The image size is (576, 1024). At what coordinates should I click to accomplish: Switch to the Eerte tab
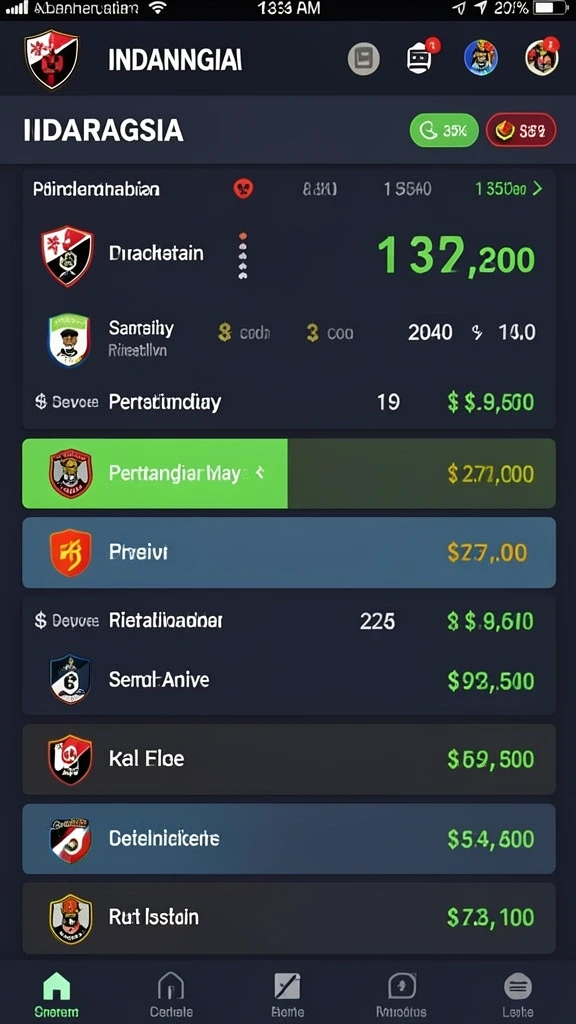287,995
